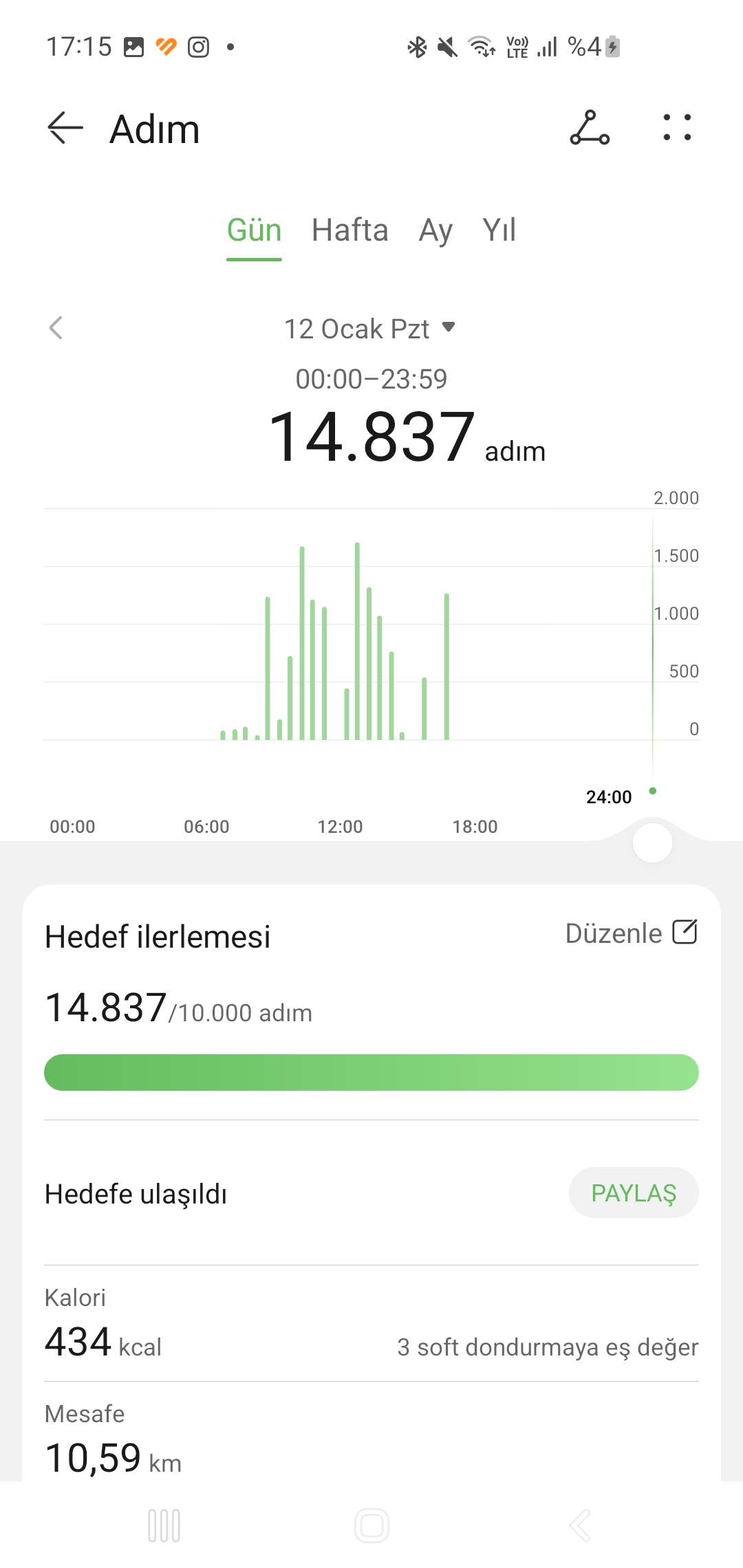The image size is (743, 1568).
Task: Open the route icon in the top bar
Action: click(x=590, y=128)
